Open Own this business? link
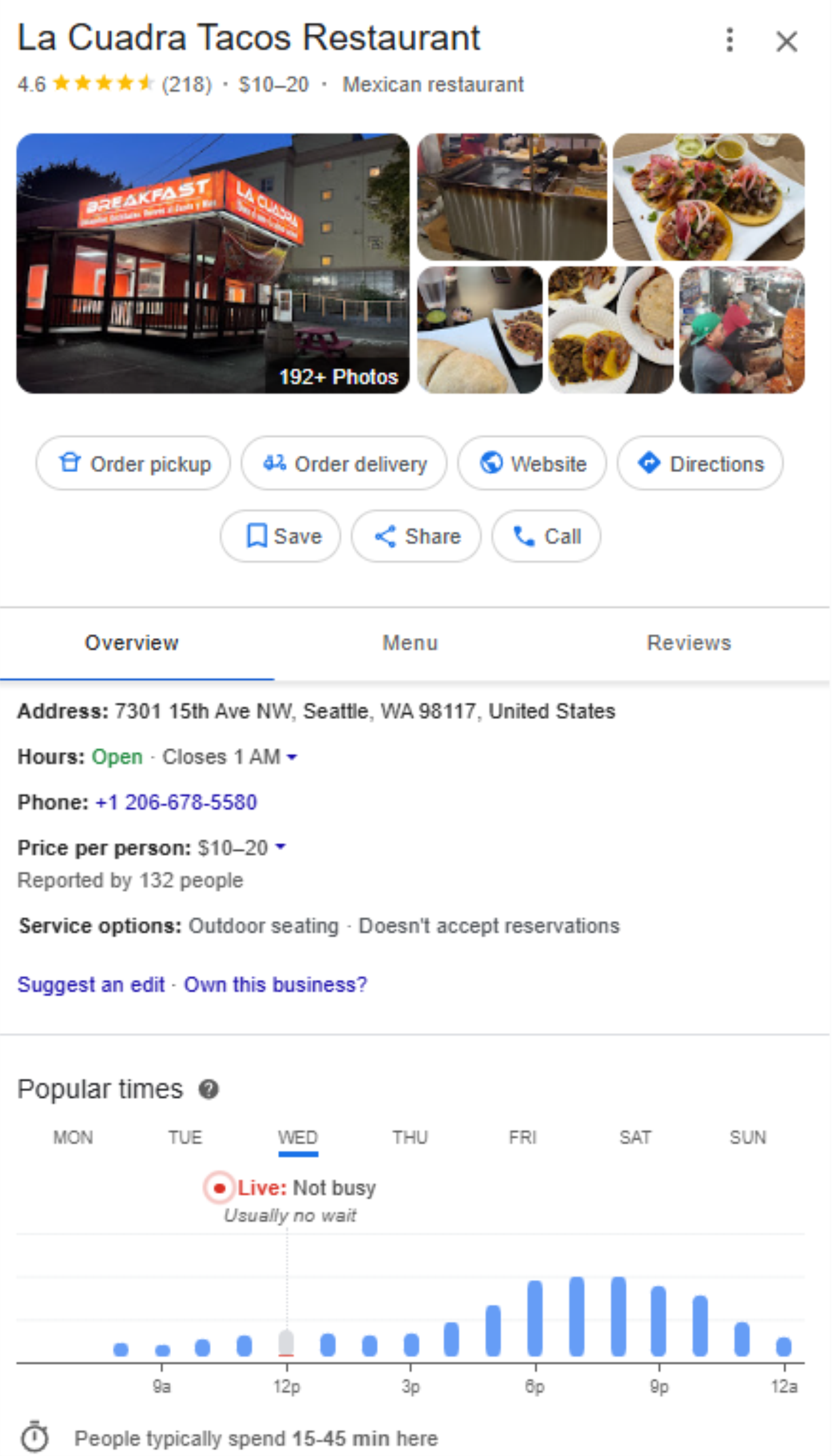 (x=275, y=984)
